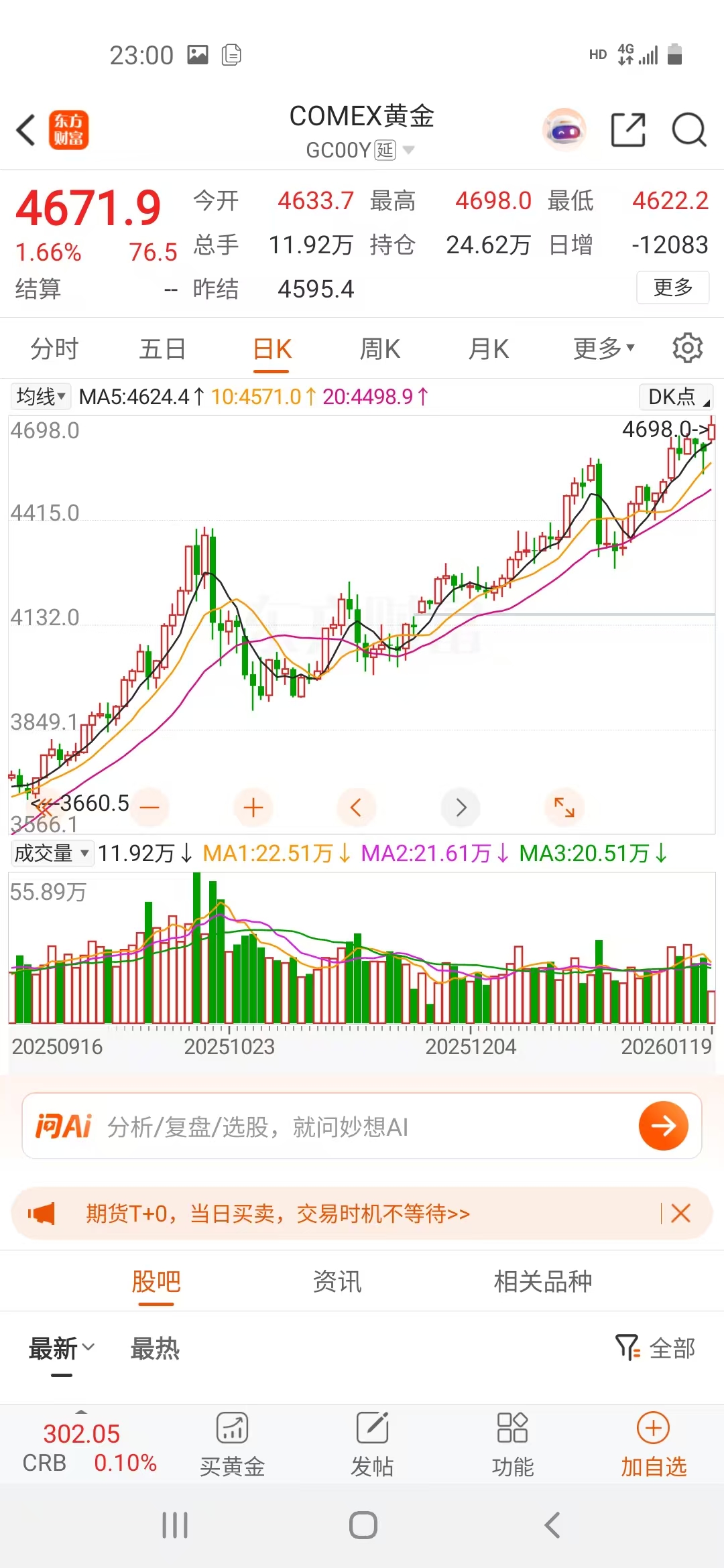Dismiss the 期货T+0 promotion banner

click(680, 1213)
